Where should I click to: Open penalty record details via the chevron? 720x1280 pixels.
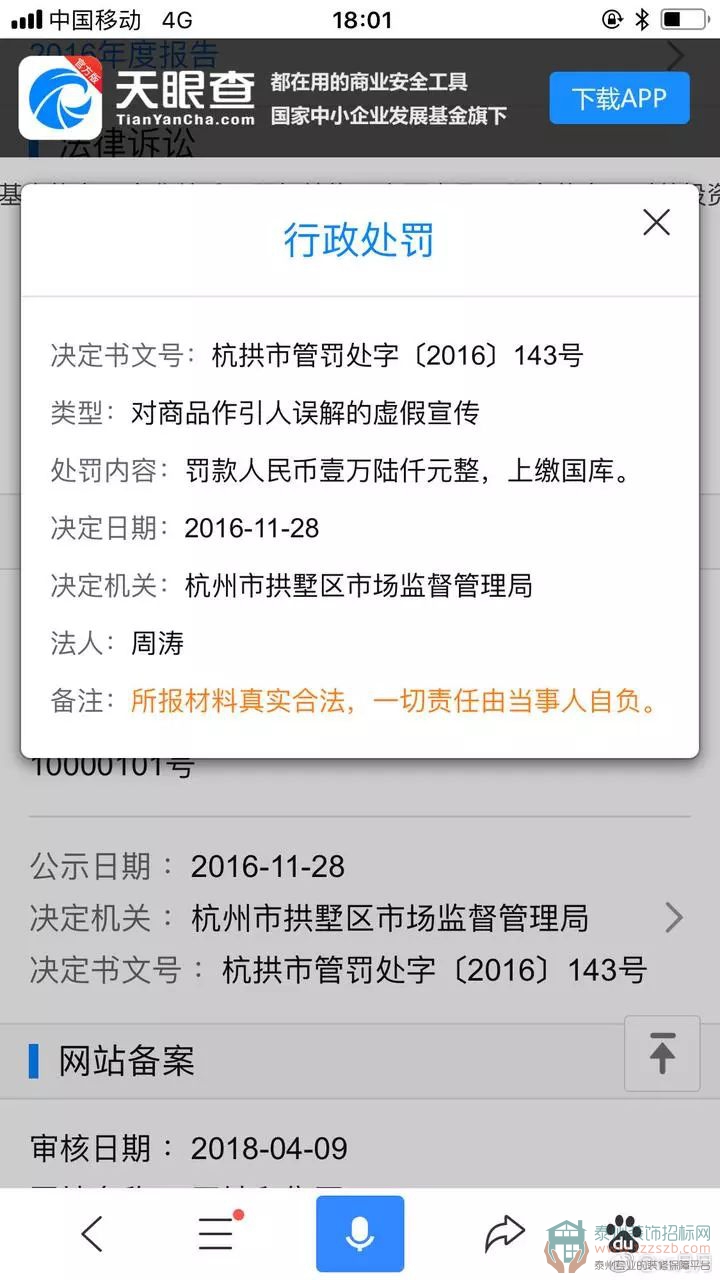click(x=674, y=916)
